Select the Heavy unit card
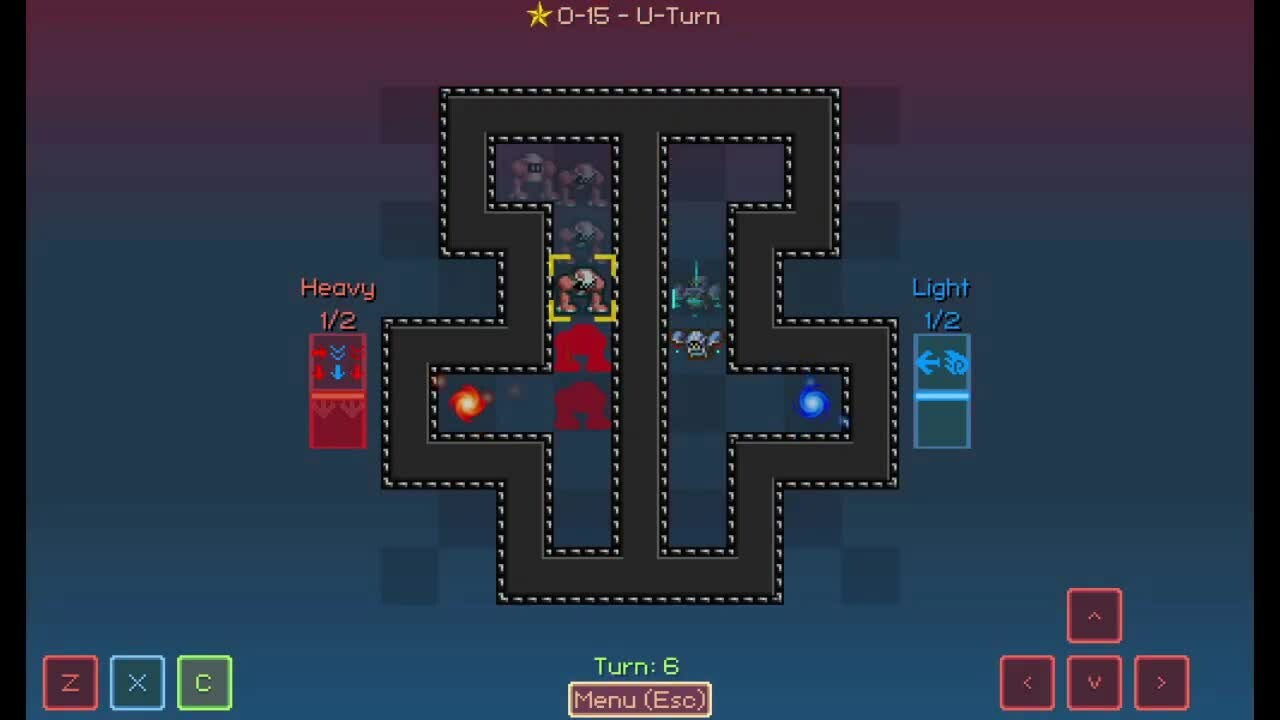This screenshot has width=1280, height=720. (338, 391)
